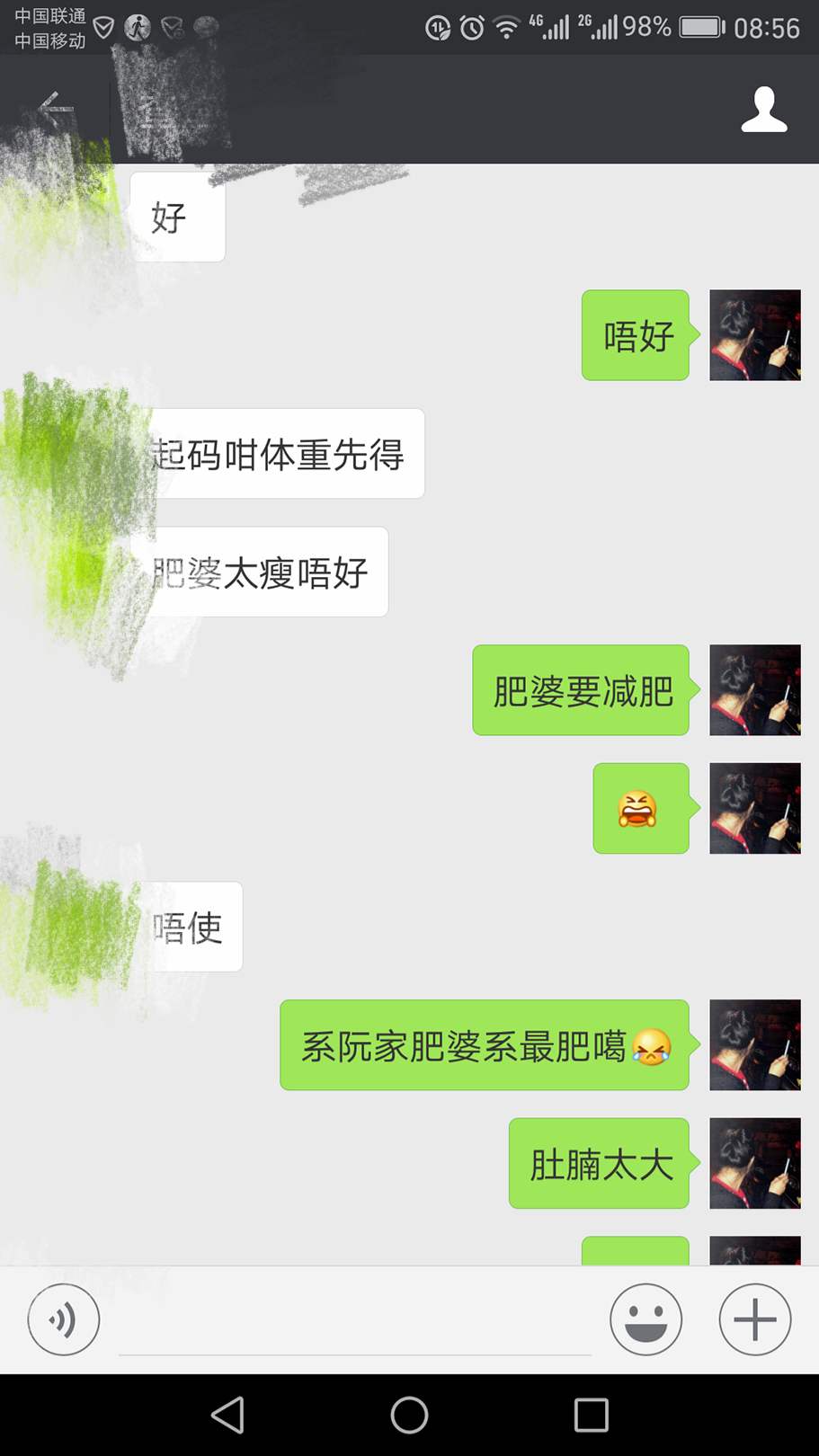The image size is (819, 1456).
Task: Tap the Android home button
Action: [409, 1416]
